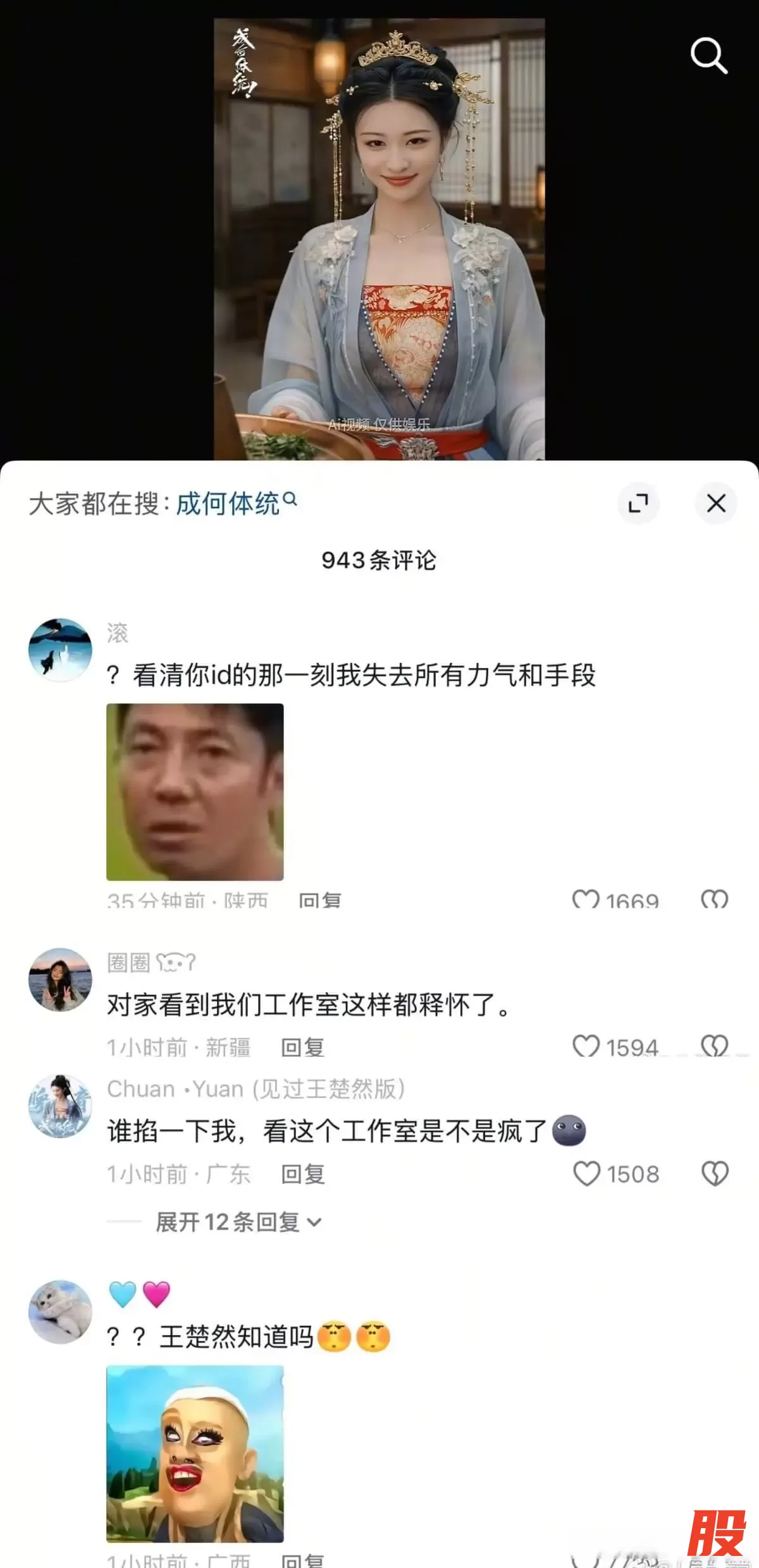The height and width of the screenshot is (1568, 759).
Task: Close the comments panel
Action: pyautogui.click(x=716, y=503)
